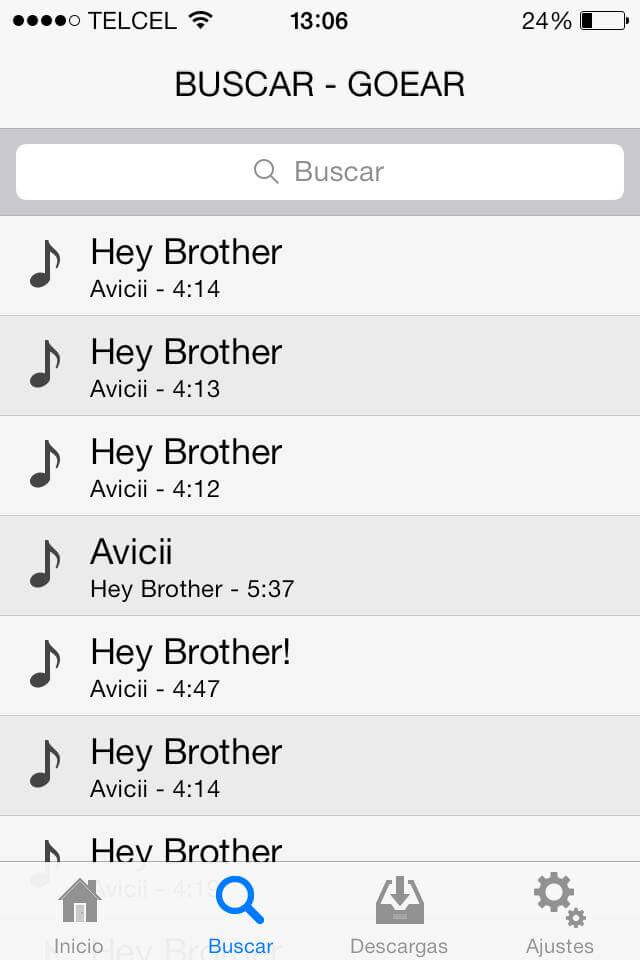Screen dimensions: 640x960
Task: Focus the Buscar search field
Action: (x=320, y=172)
